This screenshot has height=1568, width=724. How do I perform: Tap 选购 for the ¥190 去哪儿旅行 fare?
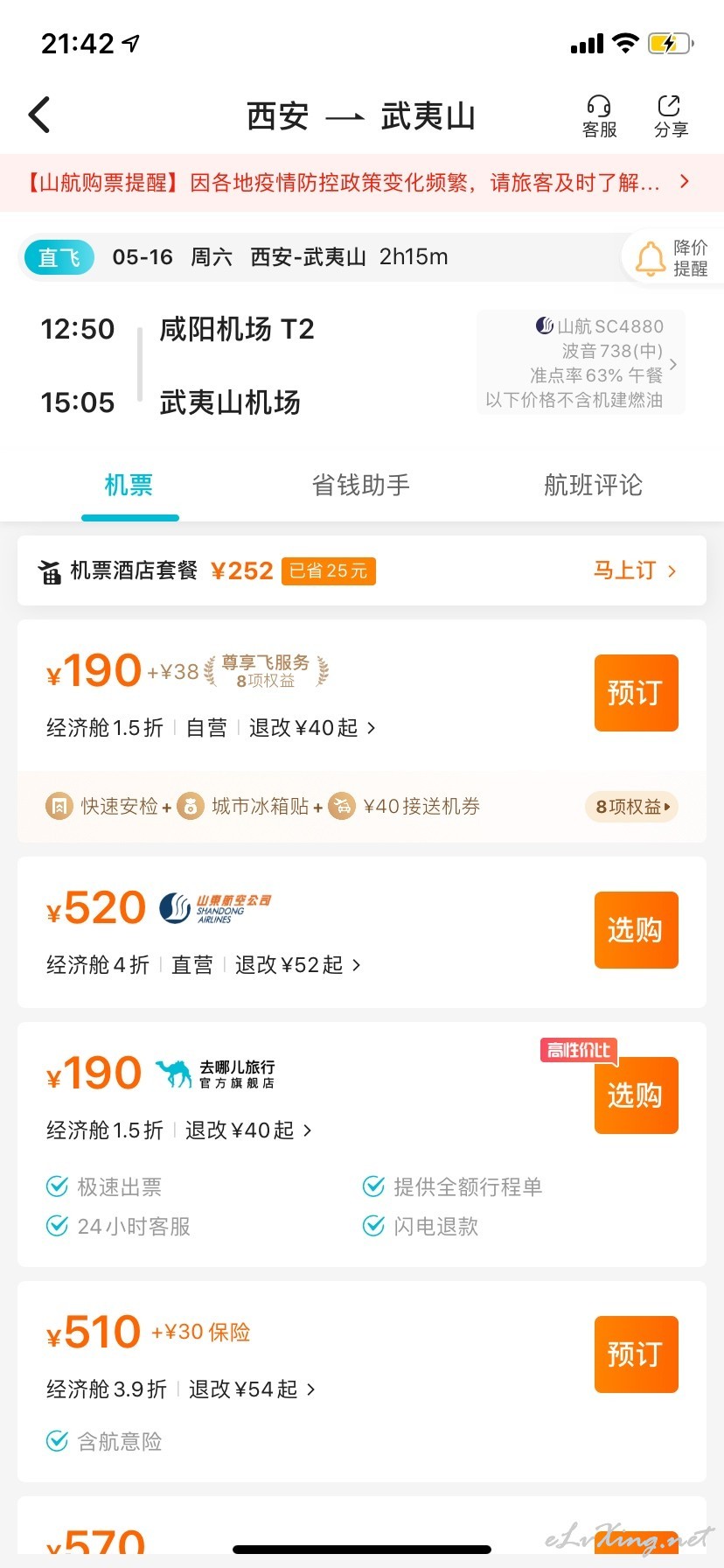pos(637,1095)
